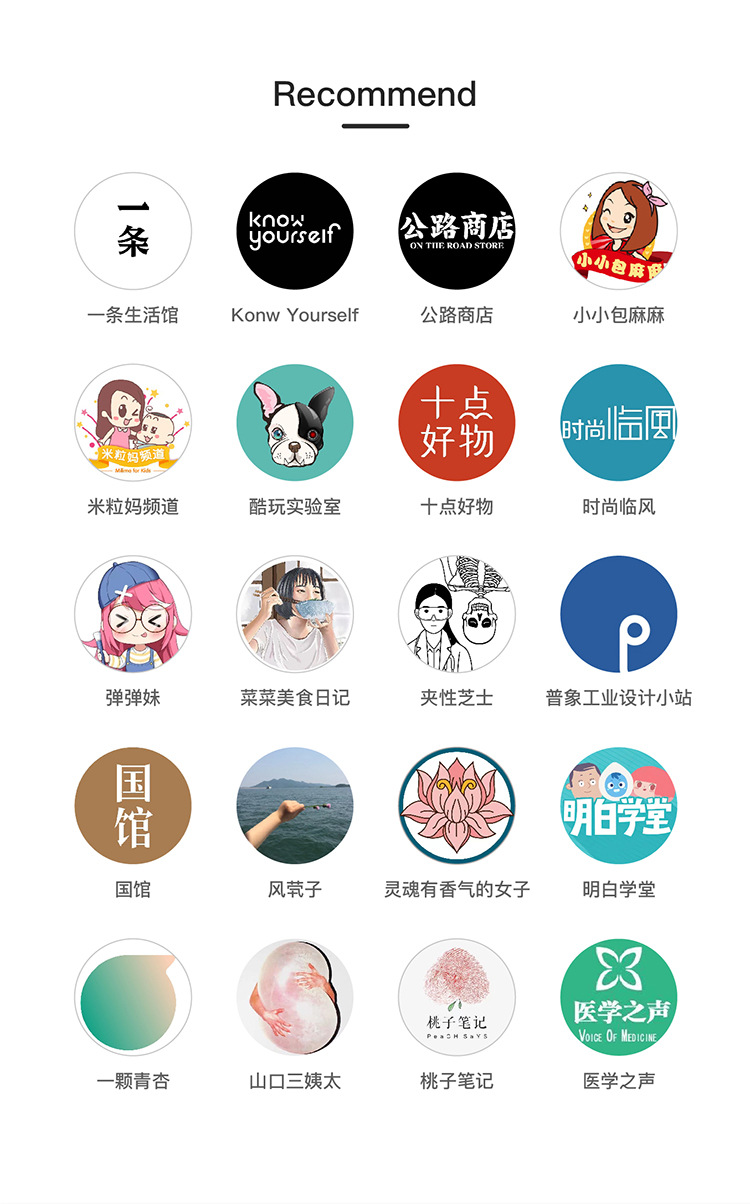Select the 一颗青杏 account
750x1204 pixels.
tap(133, 998)
